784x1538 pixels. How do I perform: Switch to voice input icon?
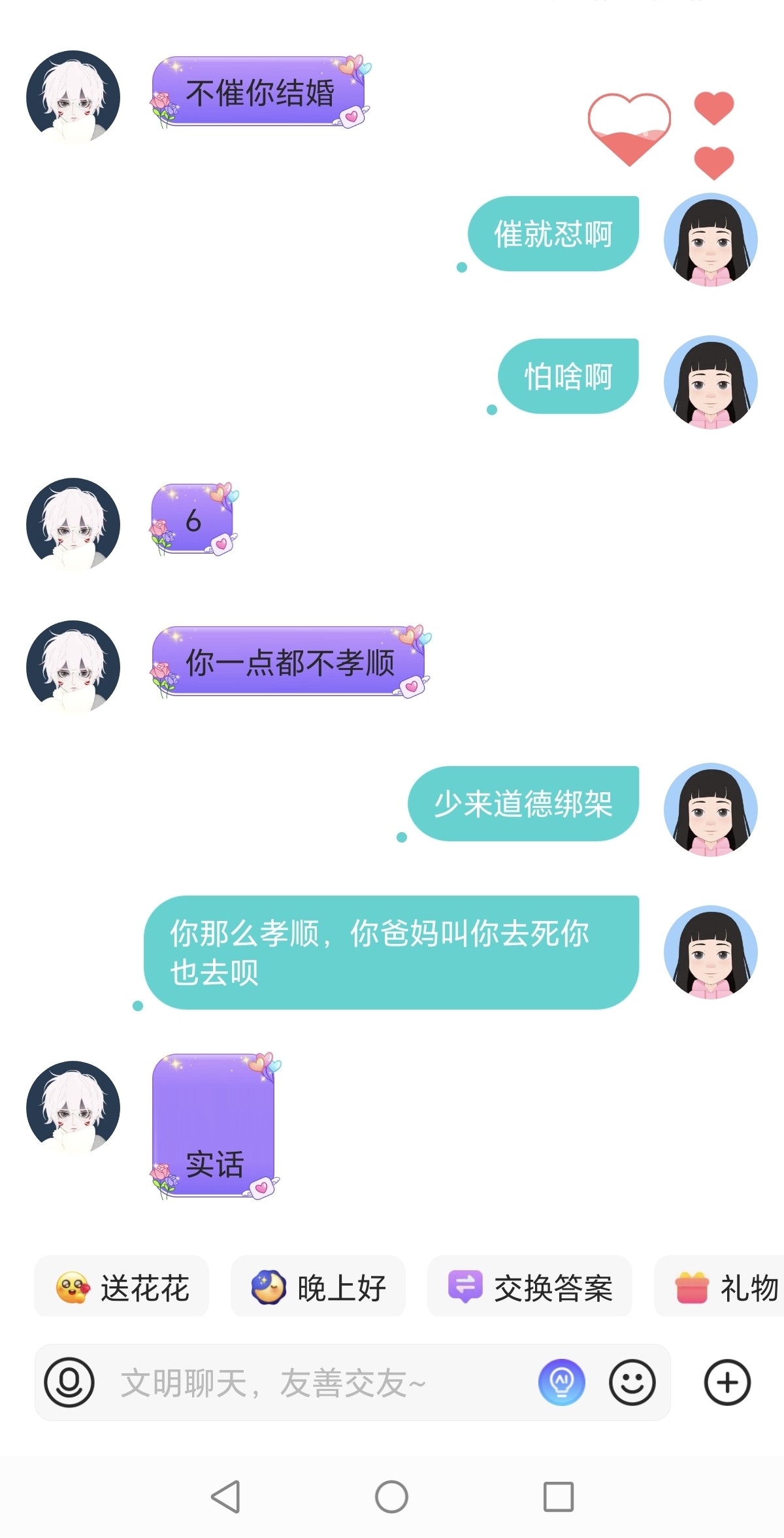click(x=69, y=1382)
